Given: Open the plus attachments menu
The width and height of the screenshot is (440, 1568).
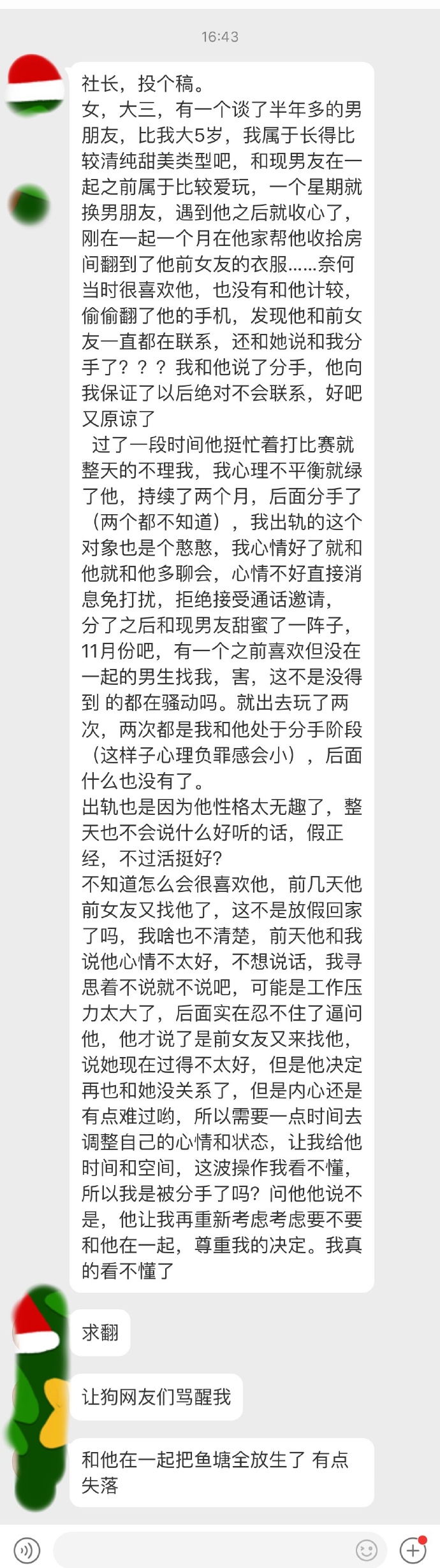Looking at the screenshot, I should 412,1549.
